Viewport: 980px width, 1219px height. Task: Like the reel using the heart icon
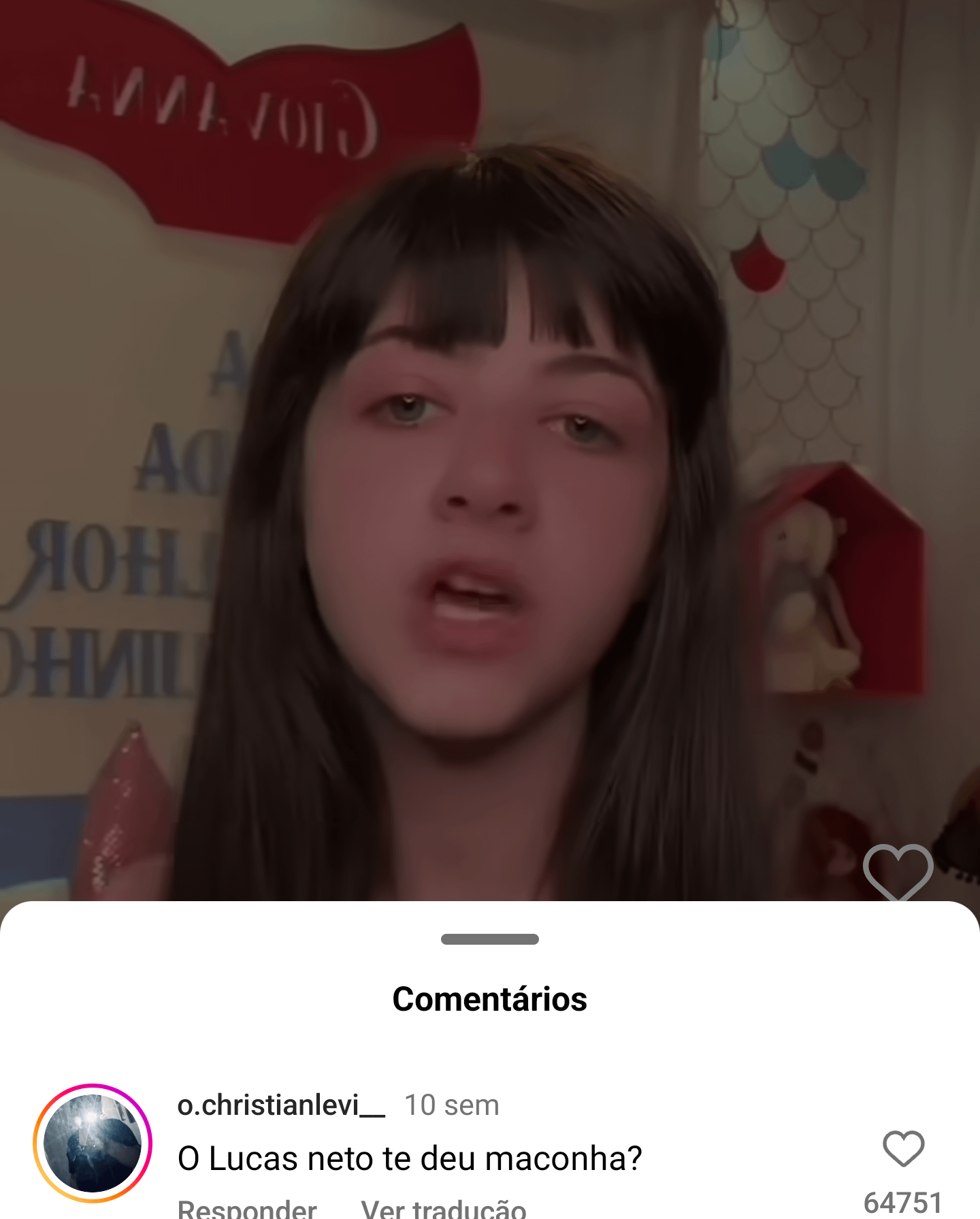pos(898,872)
